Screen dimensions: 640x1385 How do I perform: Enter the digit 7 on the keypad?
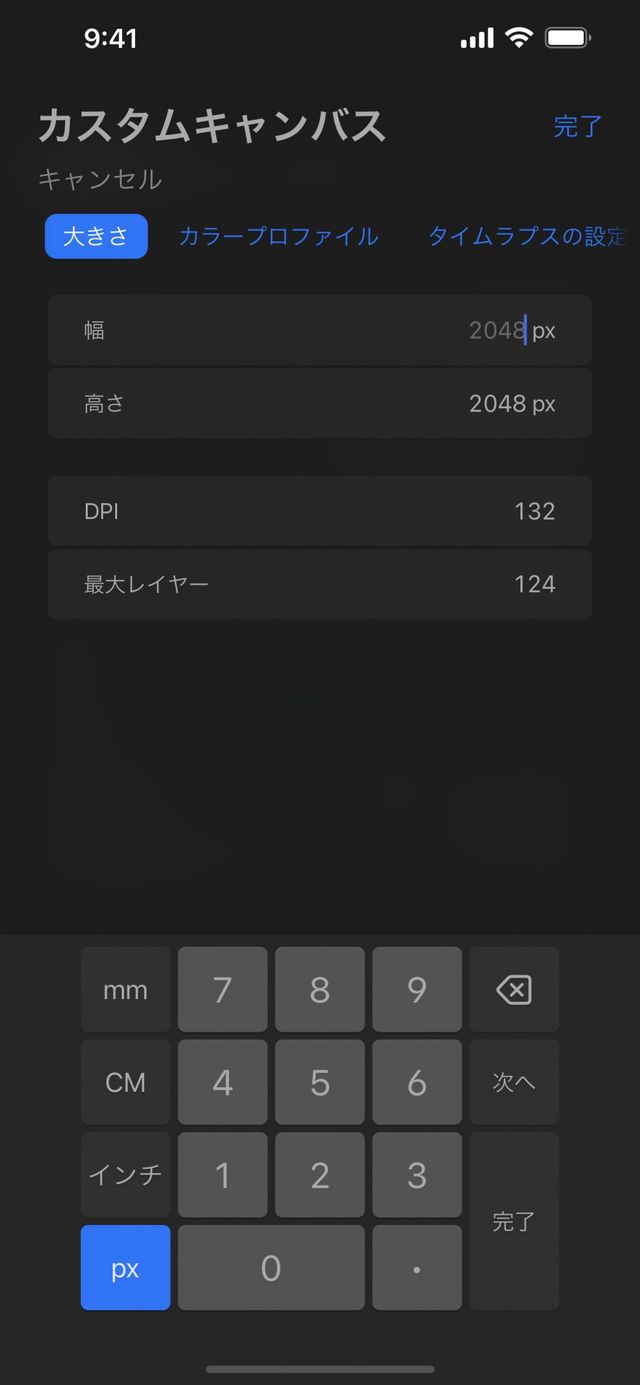tap(222, 990)
